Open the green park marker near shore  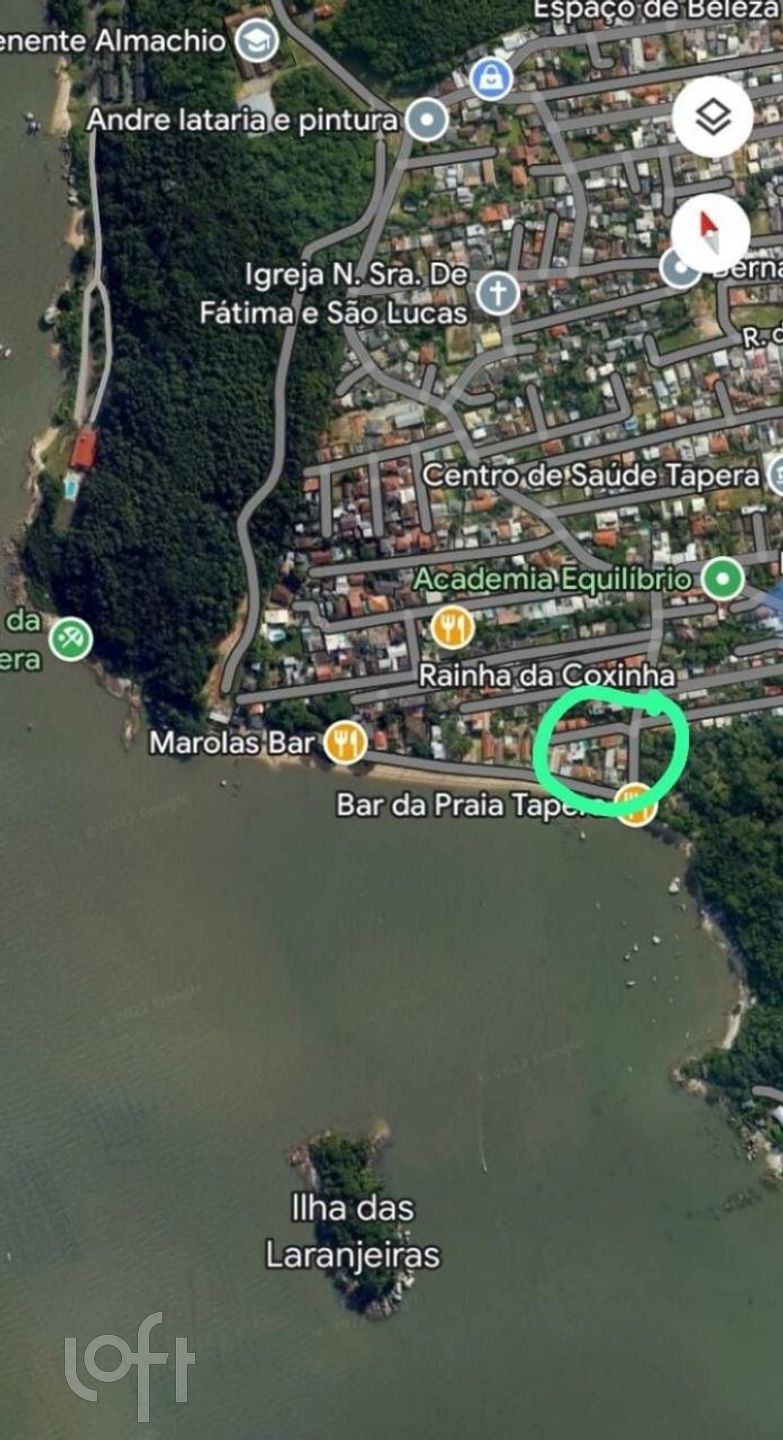(x=71, y=639)
